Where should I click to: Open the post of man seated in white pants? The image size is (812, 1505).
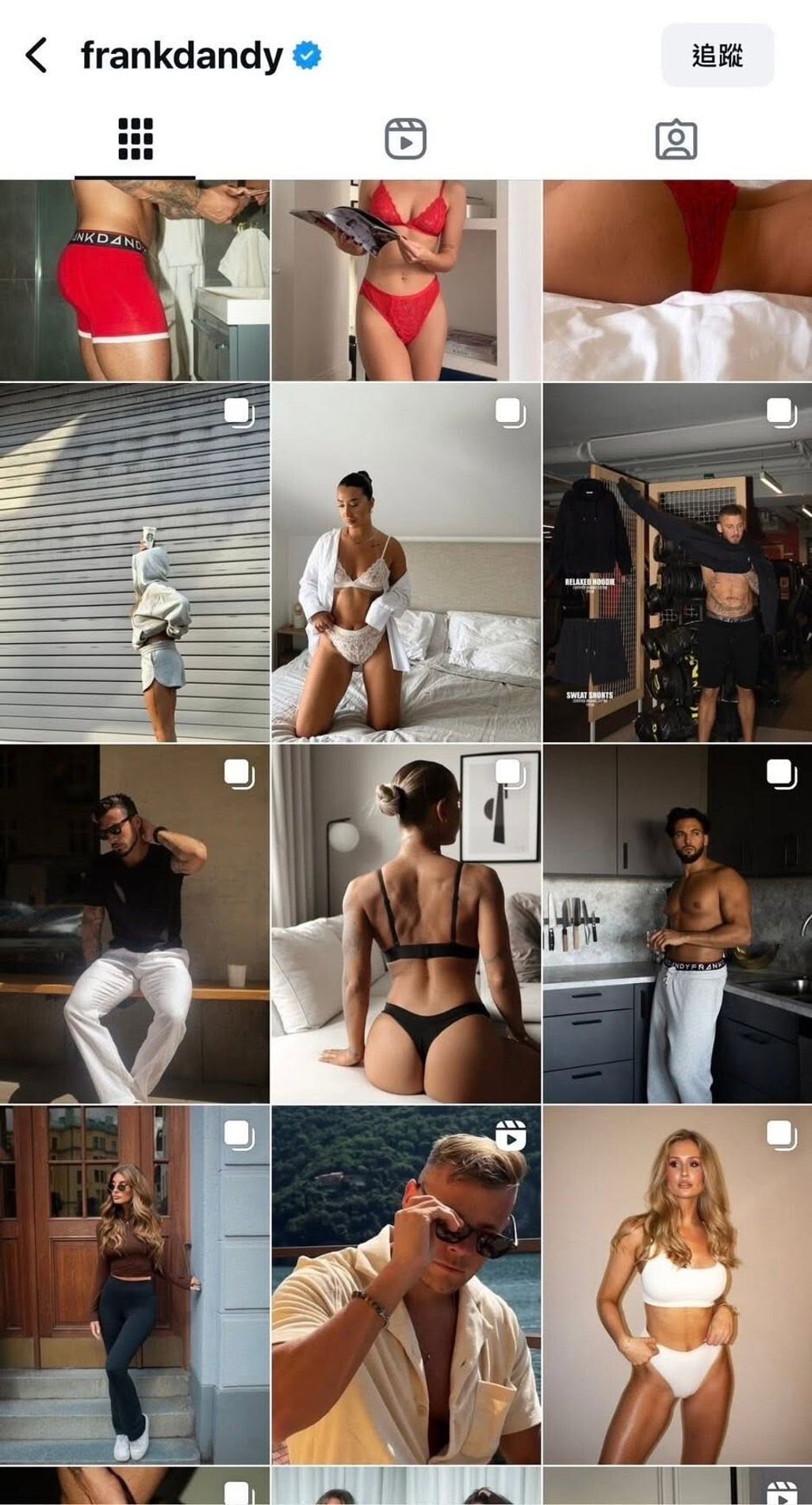pyautogui.click(x=135, y=924)
